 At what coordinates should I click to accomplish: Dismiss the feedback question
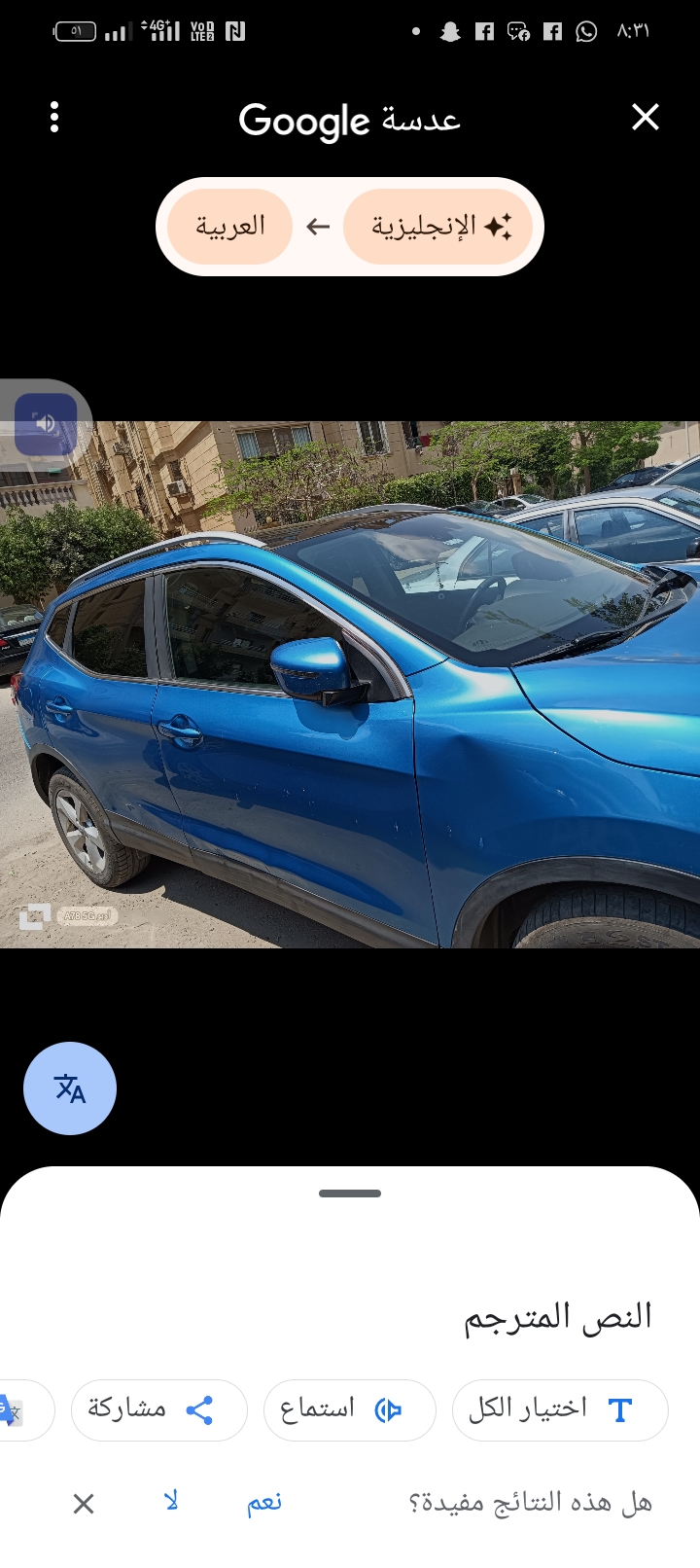(84, 1504)
